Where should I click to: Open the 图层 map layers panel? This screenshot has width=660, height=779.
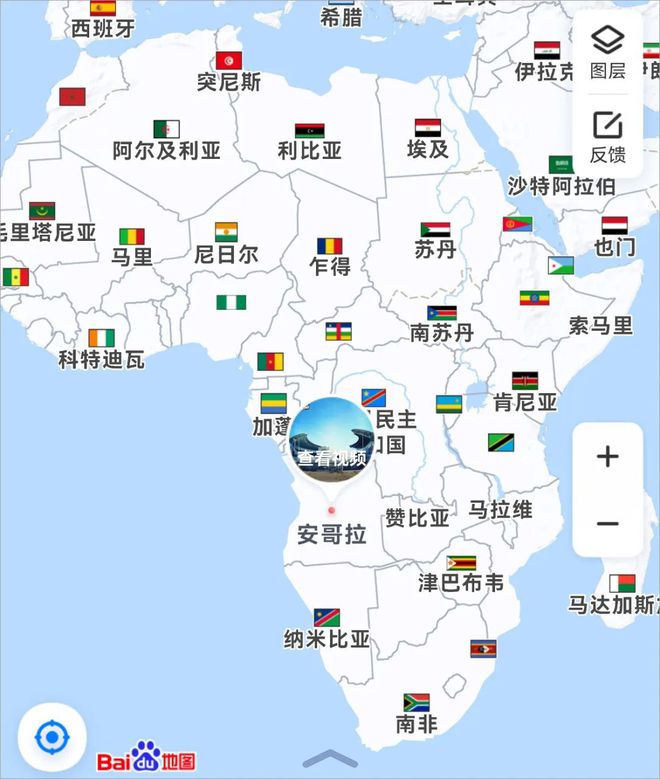coord(607,50)
